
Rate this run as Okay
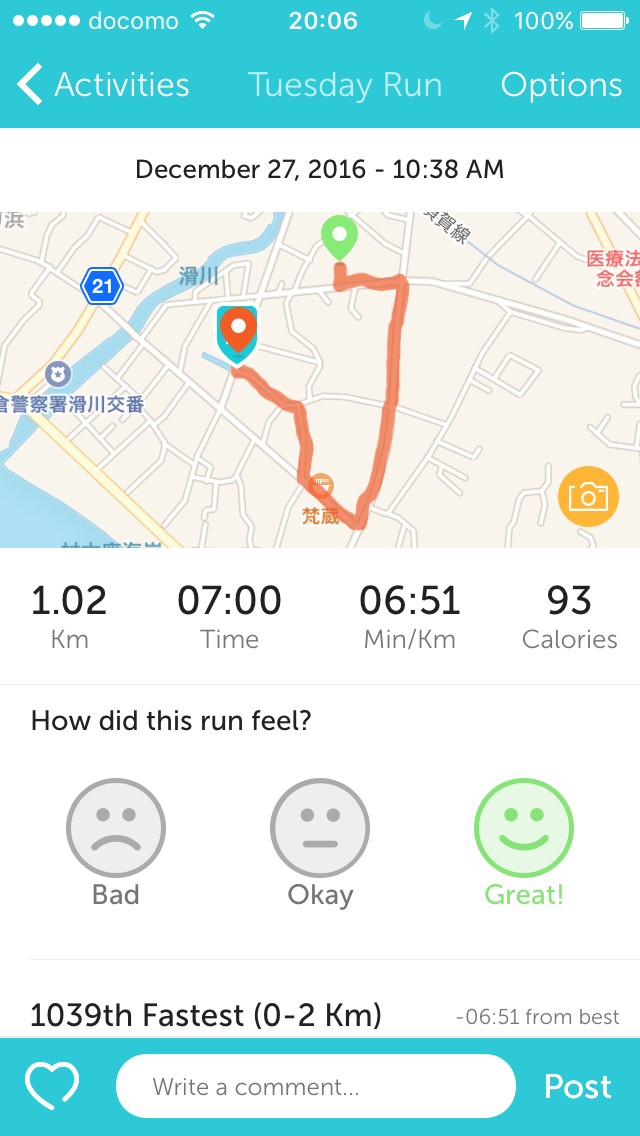pyautogui.click(x=320, y=828)
